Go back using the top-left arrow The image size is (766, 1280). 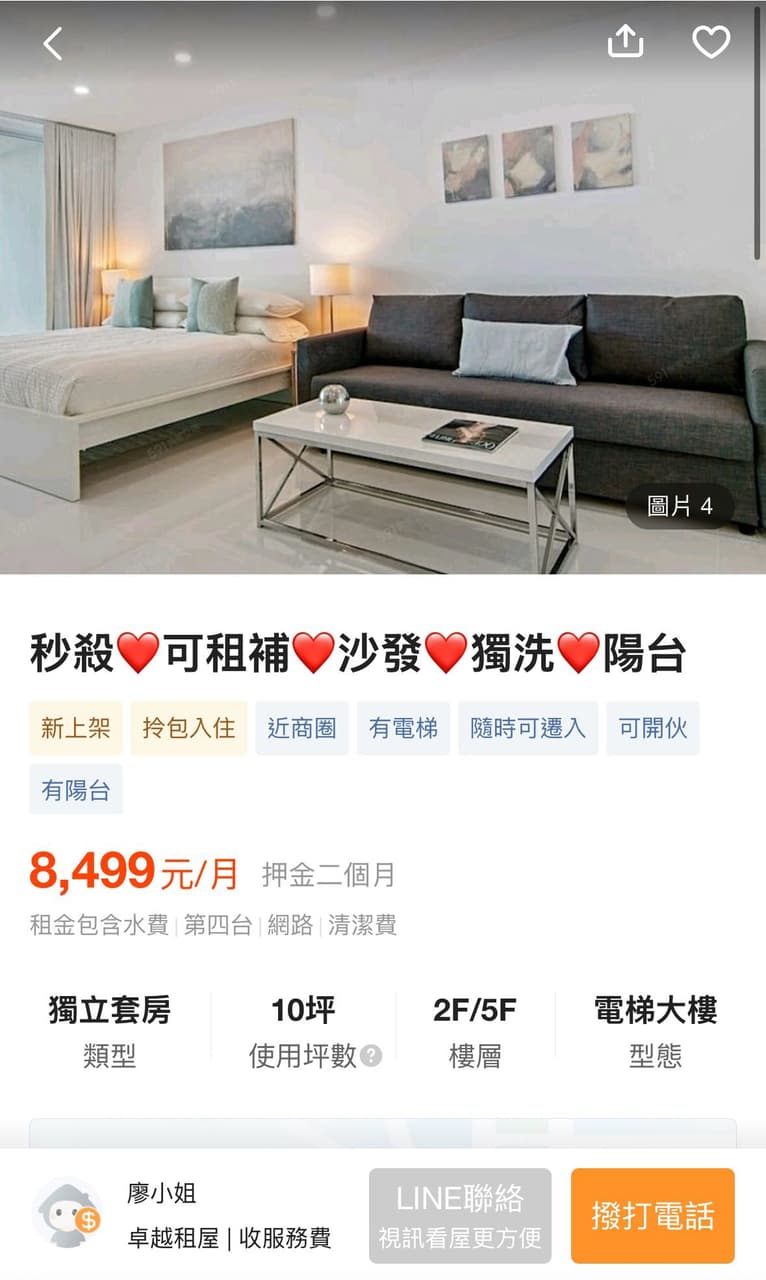click(53, 43)
